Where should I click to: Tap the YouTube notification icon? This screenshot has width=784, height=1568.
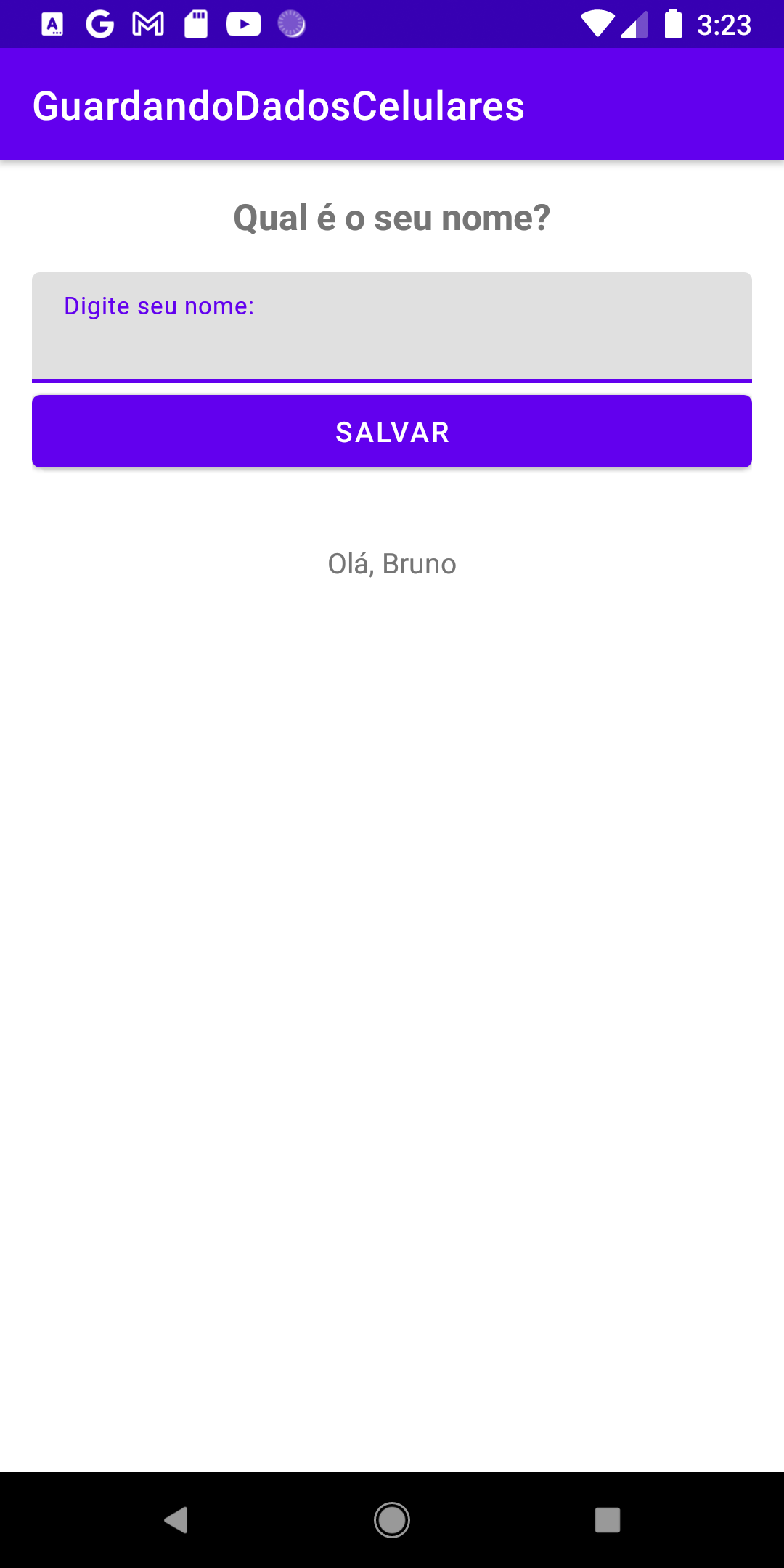[x=244, y=24]
